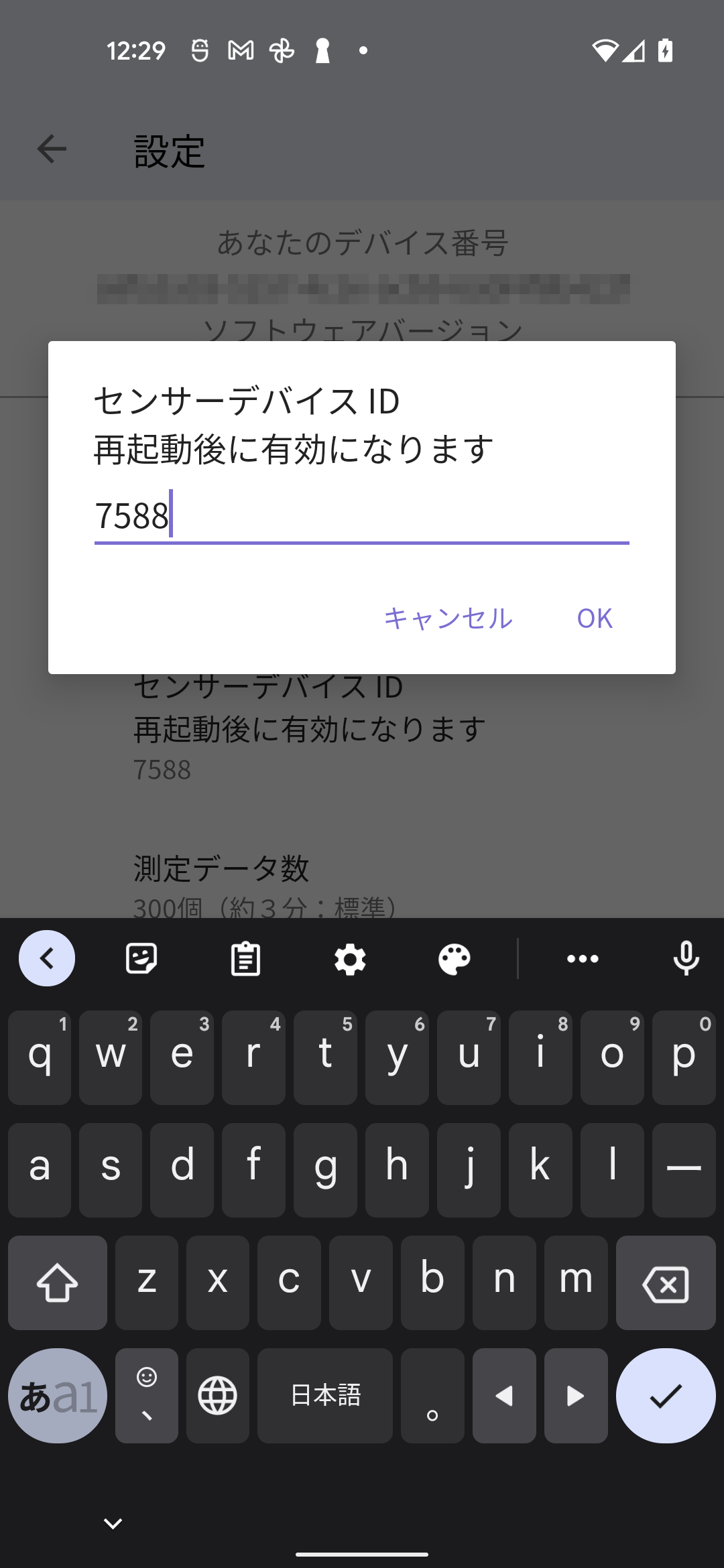Hide the keyboard with the down chevron

[113, 1524]
